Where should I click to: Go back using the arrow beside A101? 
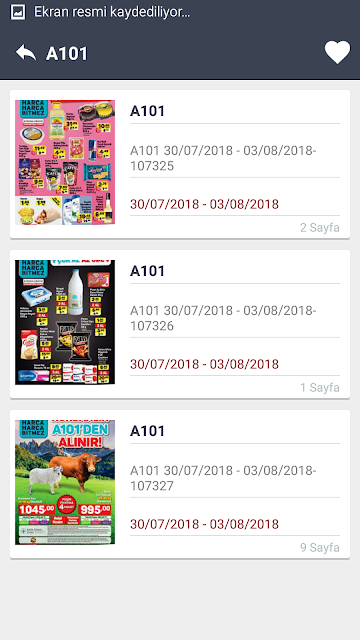pyautogui.click(x=26, y=53)
